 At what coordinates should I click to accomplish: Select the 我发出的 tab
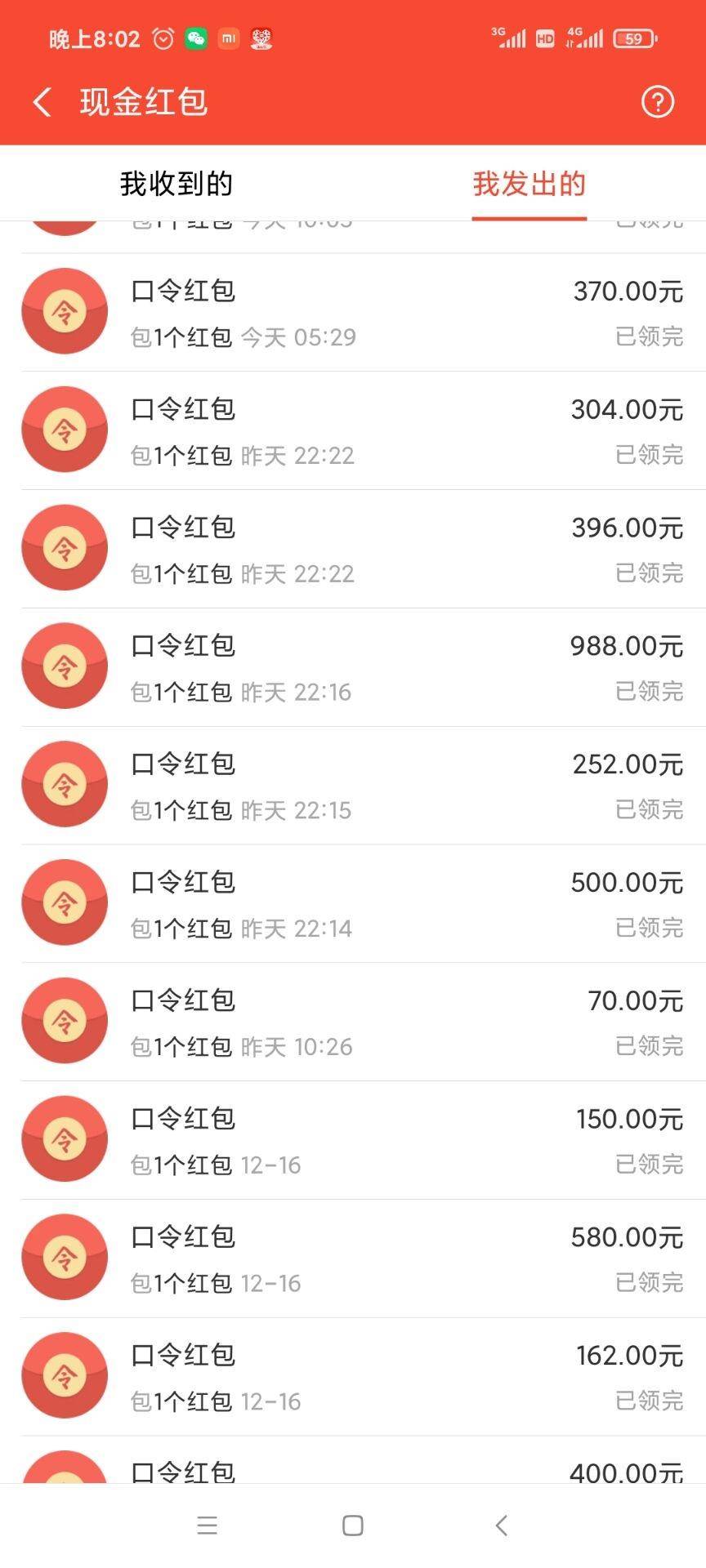(529, 184)
